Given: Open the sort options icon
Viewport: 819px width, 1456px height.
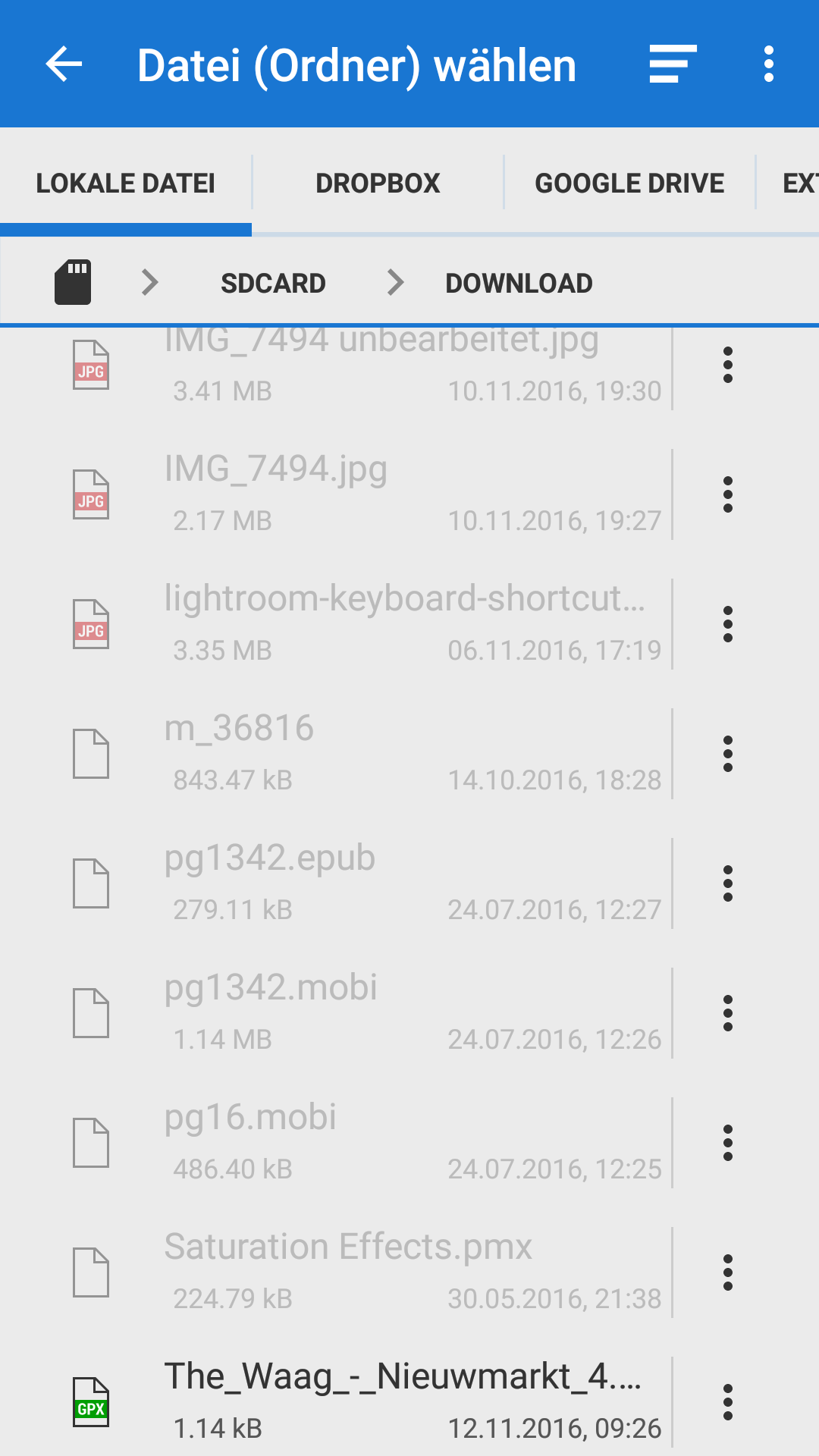Looking at the screenshot, I should [x=673, y=64].
